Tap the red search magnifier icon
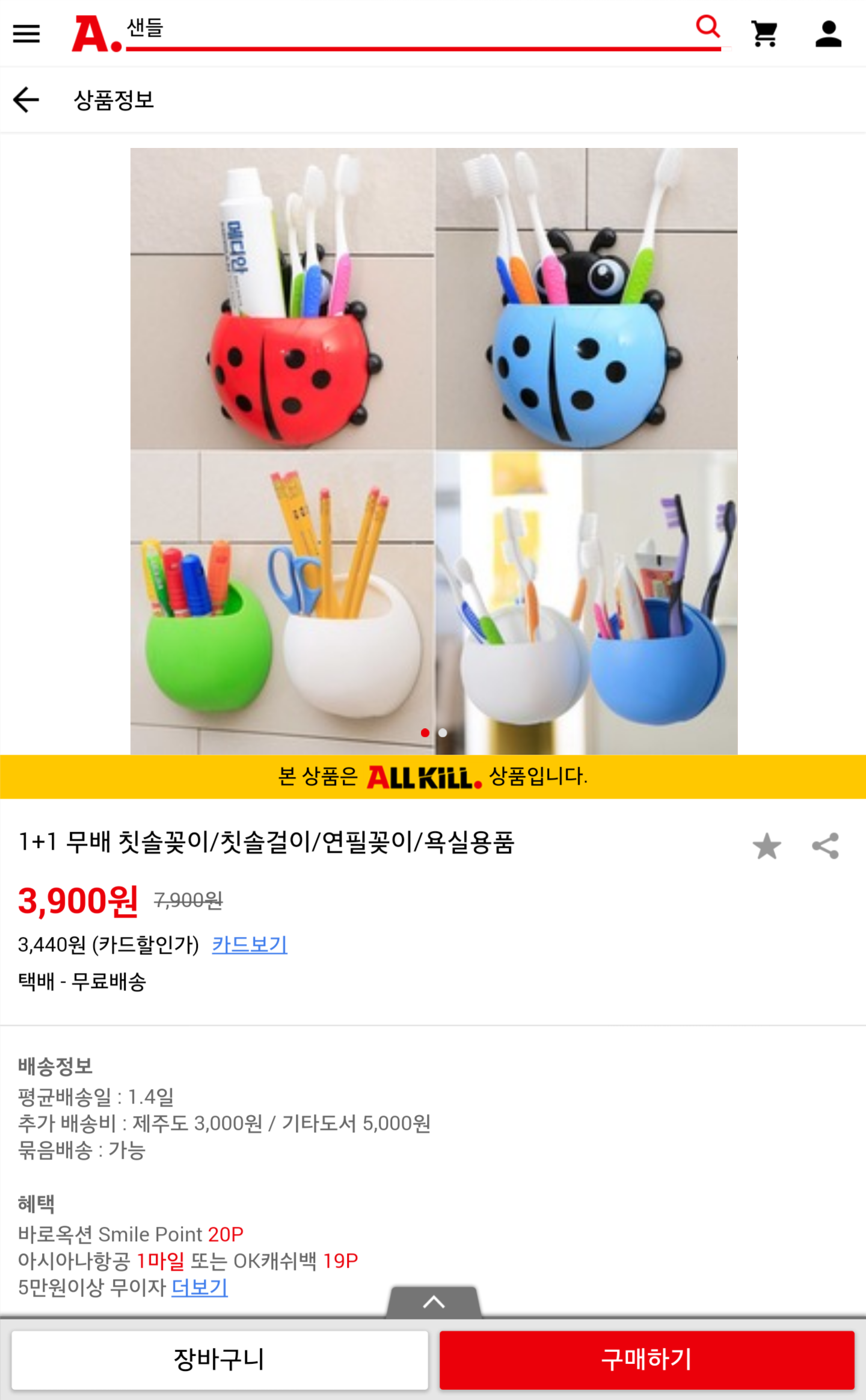Viewport: 866px width, 1400px height. (x=708, y=27)
